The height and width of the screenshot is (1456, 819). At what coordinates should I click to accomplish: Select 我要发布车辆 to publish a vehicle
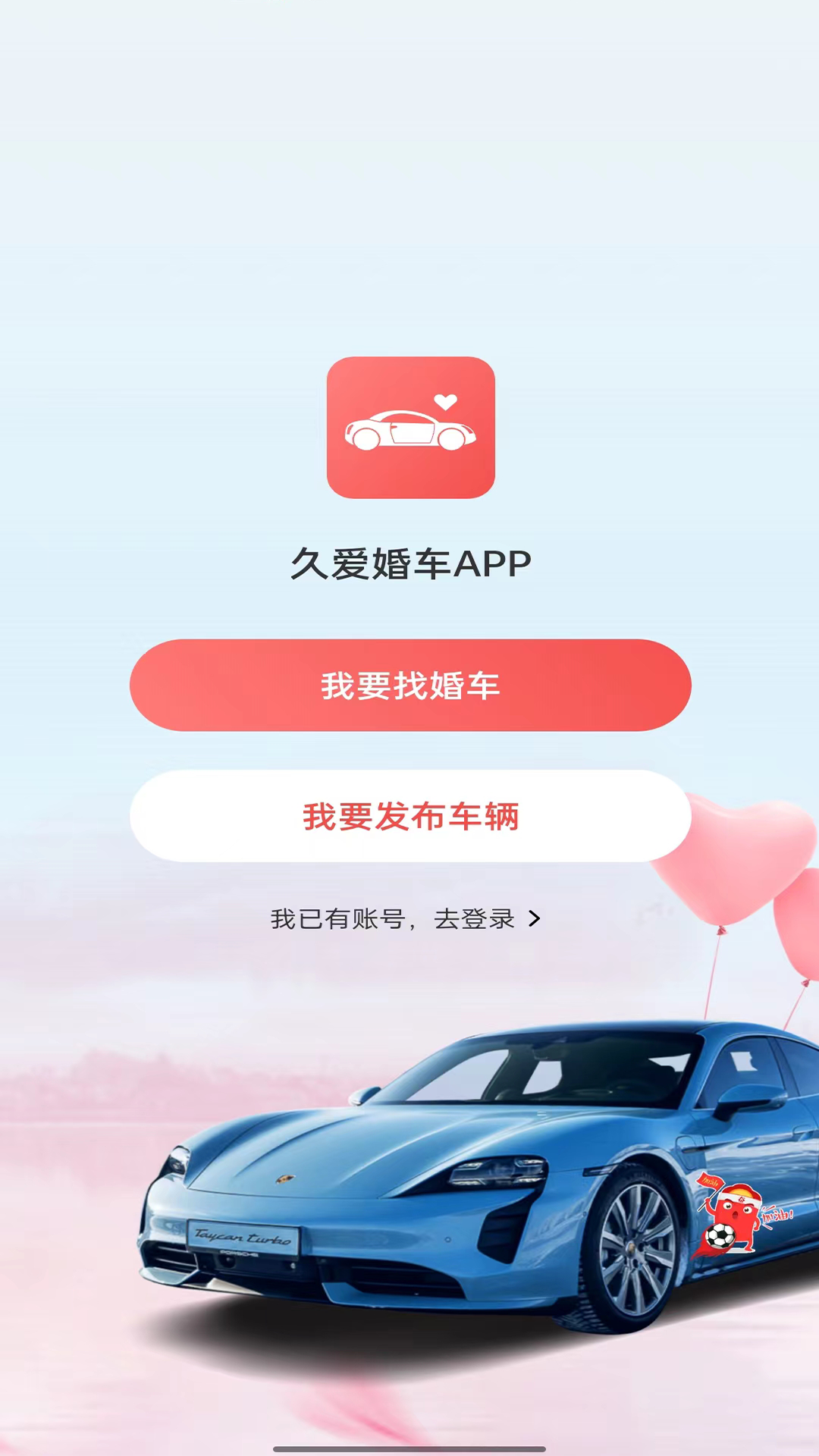click(x=410, y=816)
